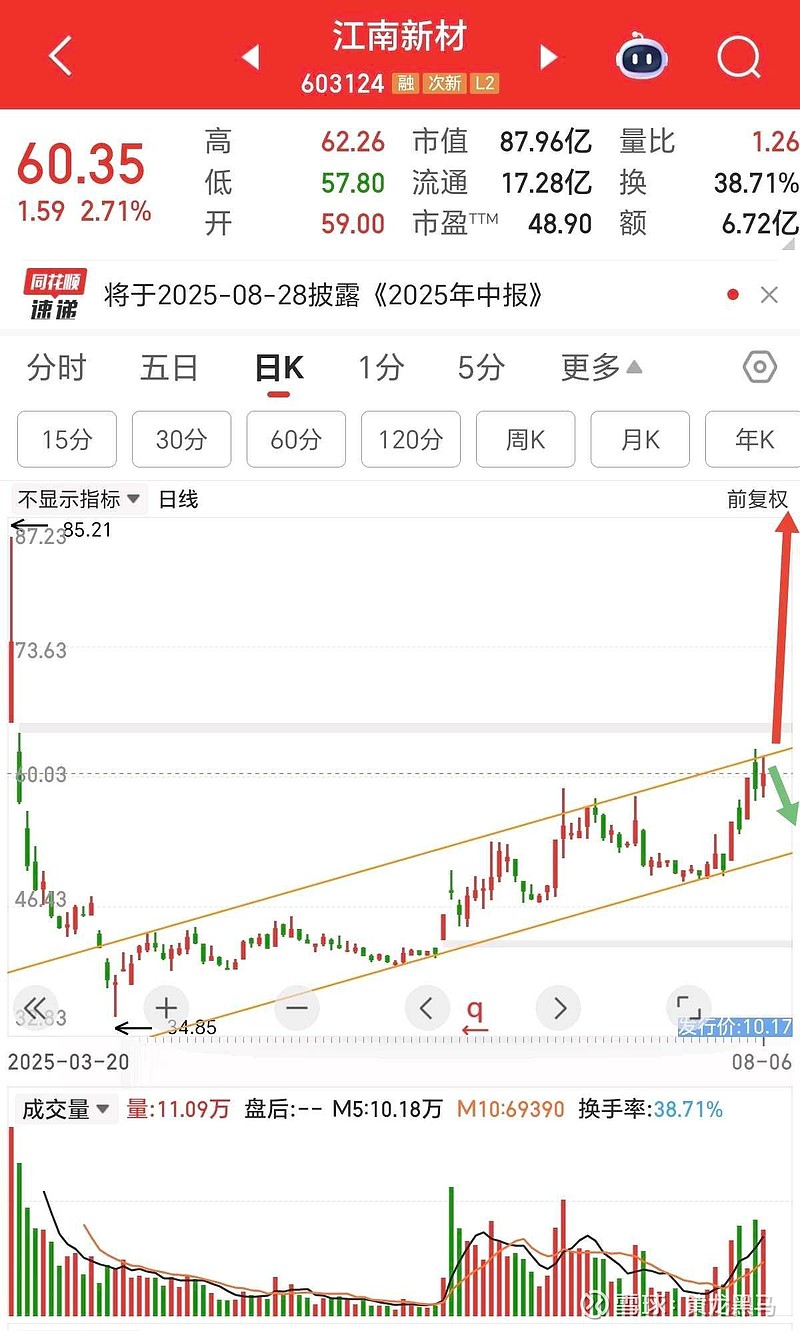
Task: Dismiss the 2025年中报 notice banner
Action: pos(769,295)
